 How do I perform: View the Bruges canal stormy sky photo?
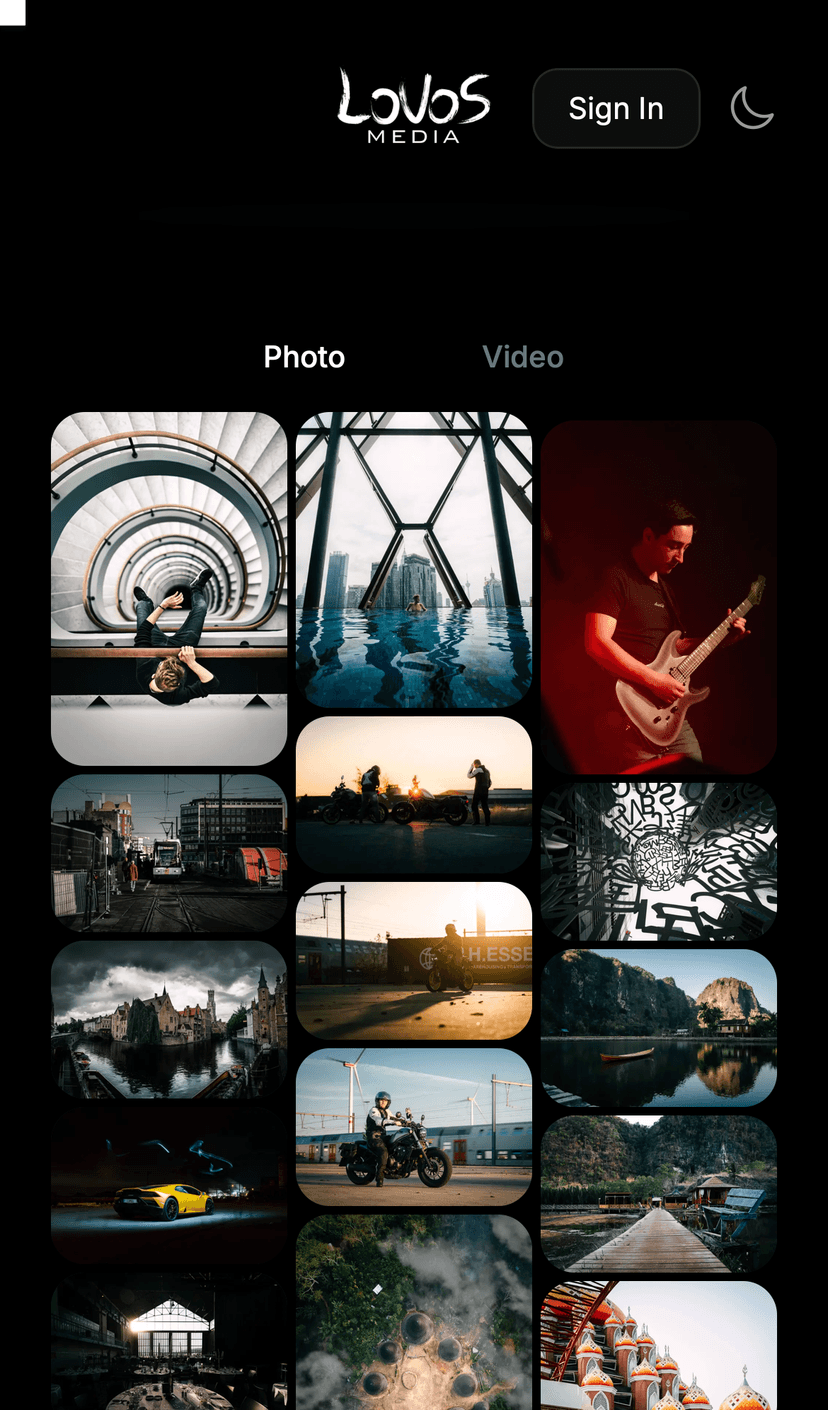[168, 1019]
